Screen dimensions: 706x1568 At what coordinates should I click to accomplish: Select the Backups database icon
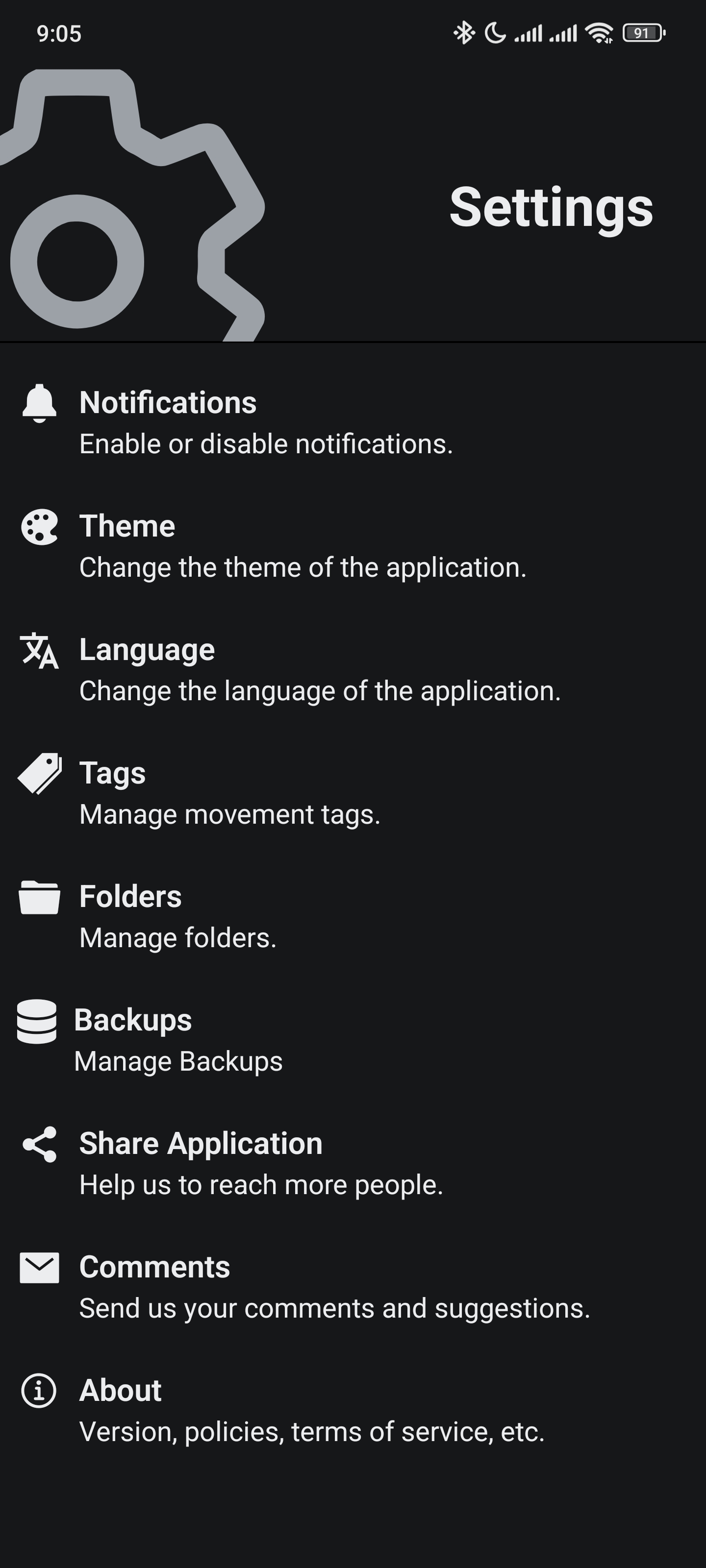[37, 1023]
